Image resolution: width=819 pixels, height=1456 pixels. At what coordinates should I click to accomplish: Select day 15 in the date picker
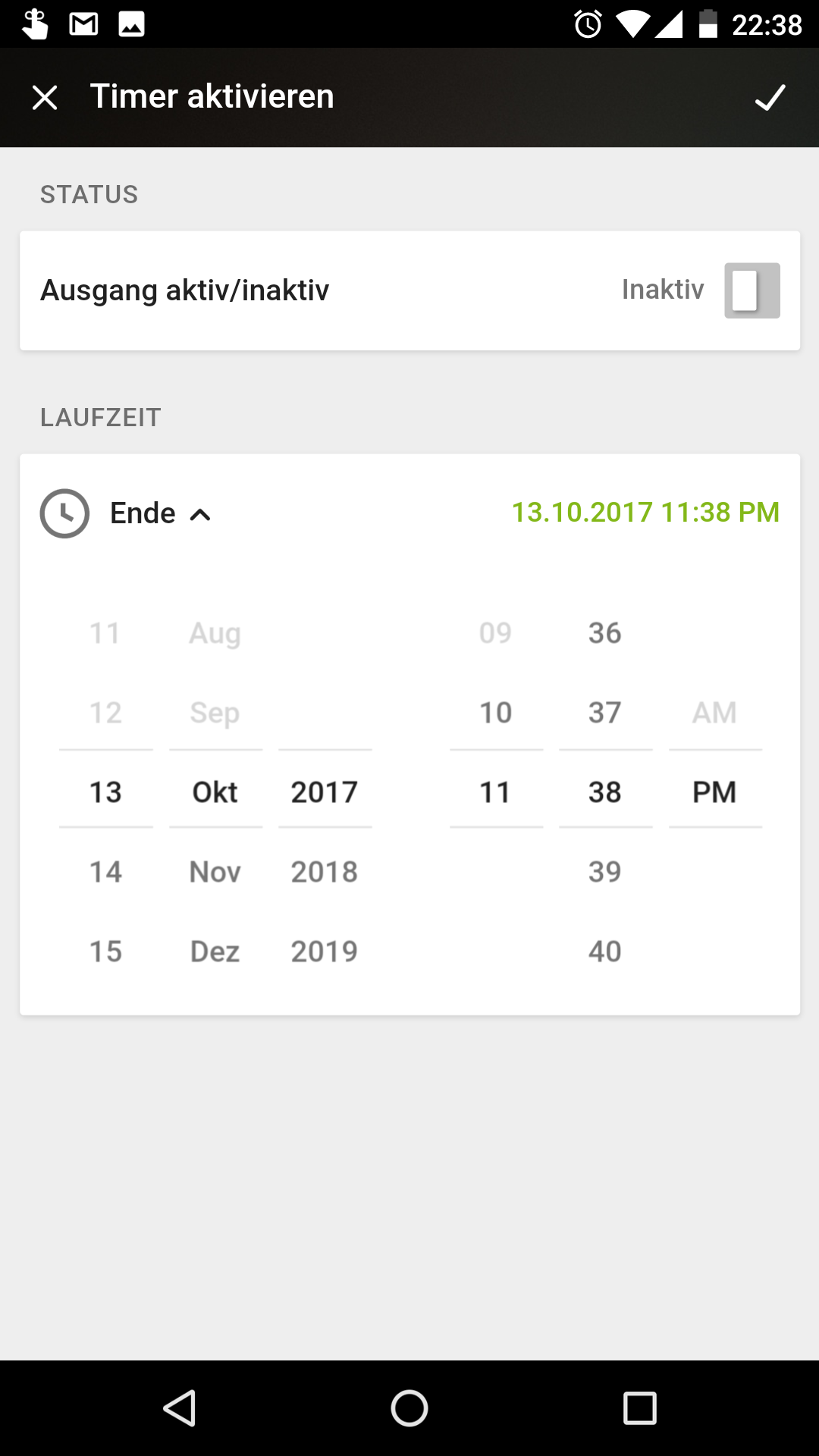(x=105, y=952)
